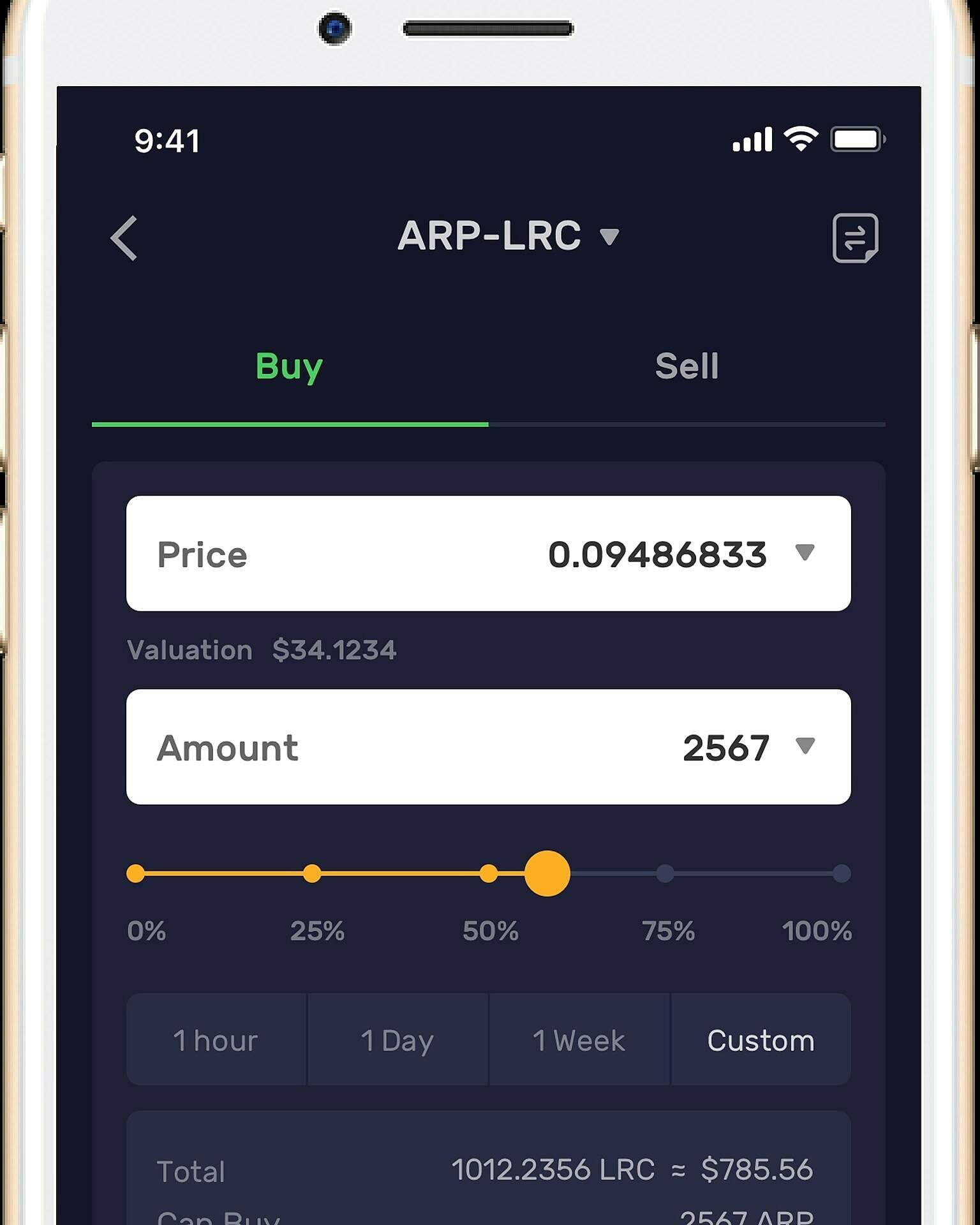Go back using the top-left arrow
The width and height of the screenshot is (980, 1225).
click(x=124, y=238)
